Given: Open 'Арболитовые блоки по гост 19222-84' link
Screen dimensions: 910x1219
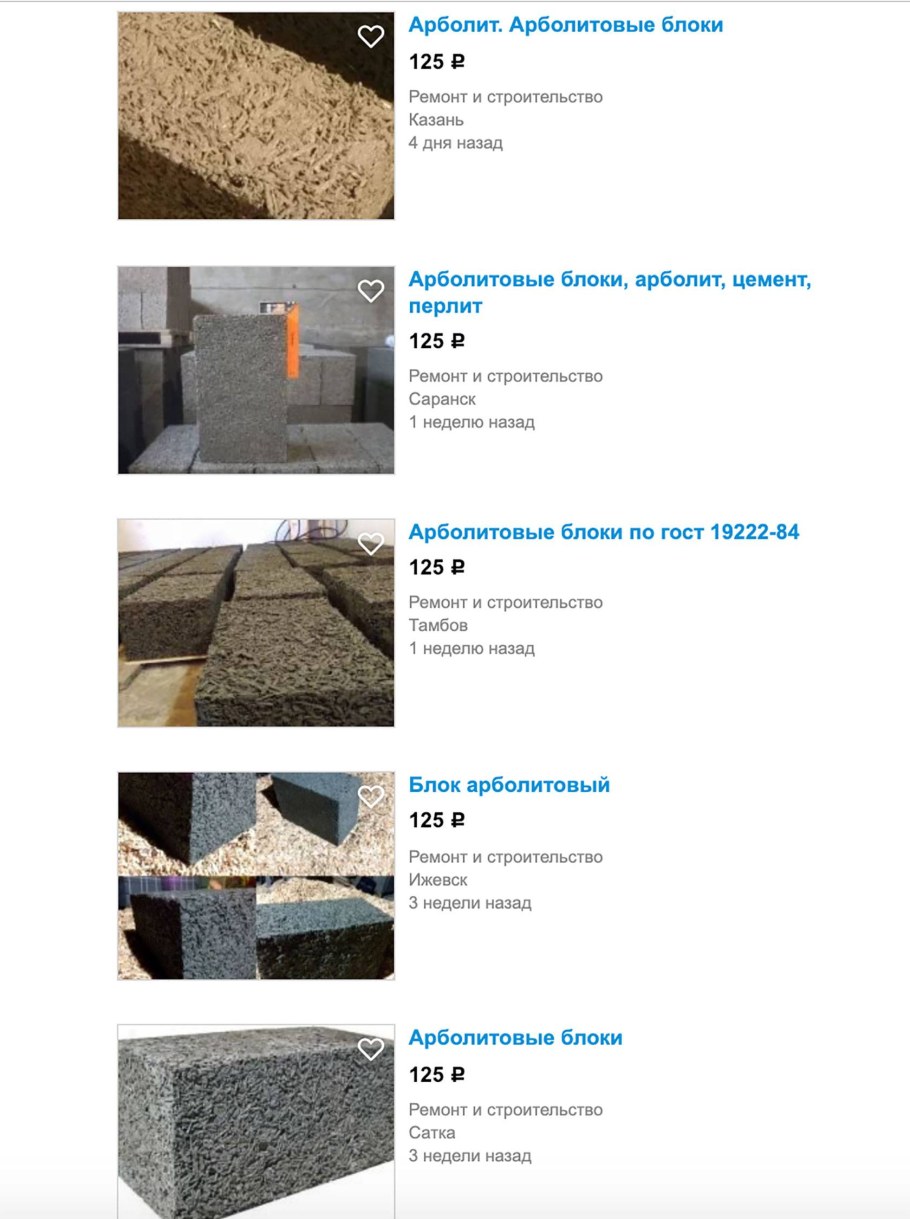Looking at the screenshot, I should click(603, 532).
